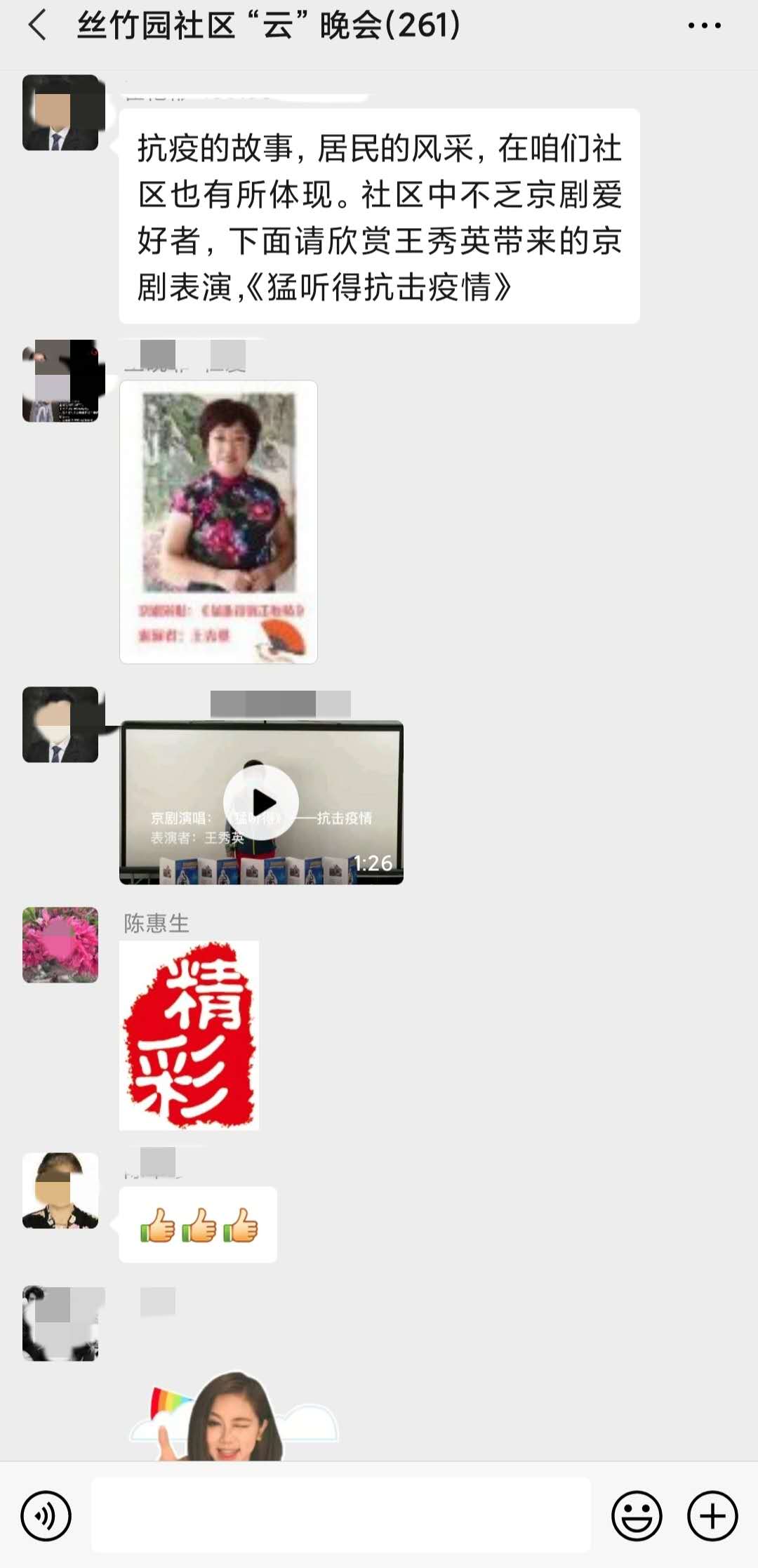View the winking woman rainbow sticker
Image resolution: width=758 pixels, height=1568 pixels.
tap(234, 1418)
